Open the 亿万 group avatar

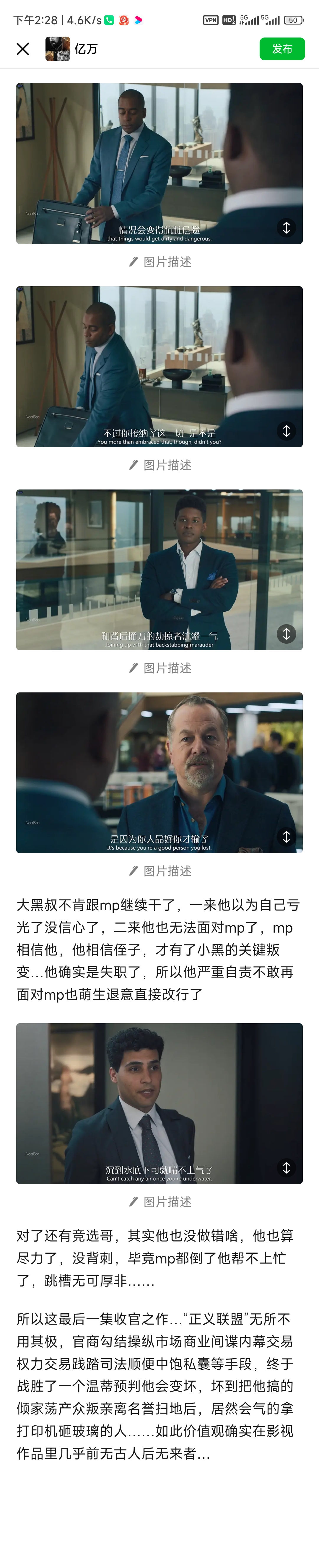[x=58, y=49]
